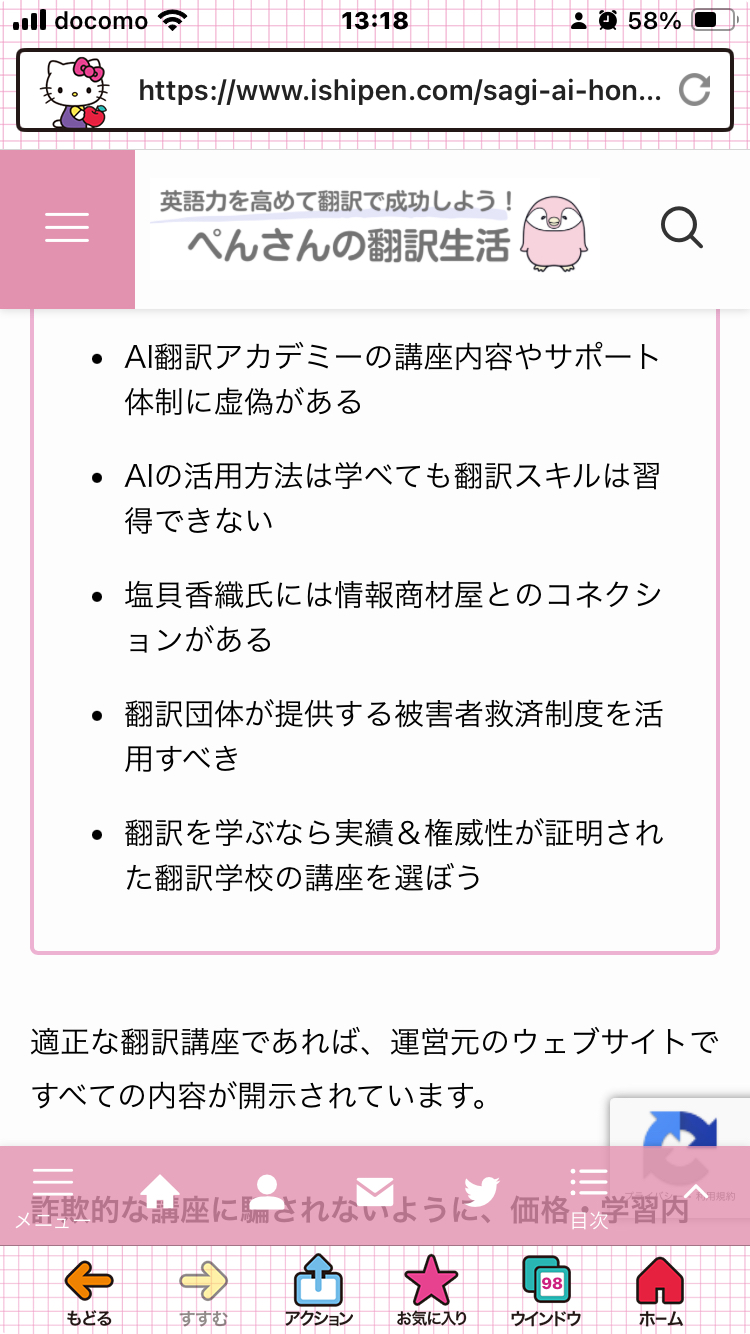
Task: Tap the URL address field
Action: pos(400,92)
